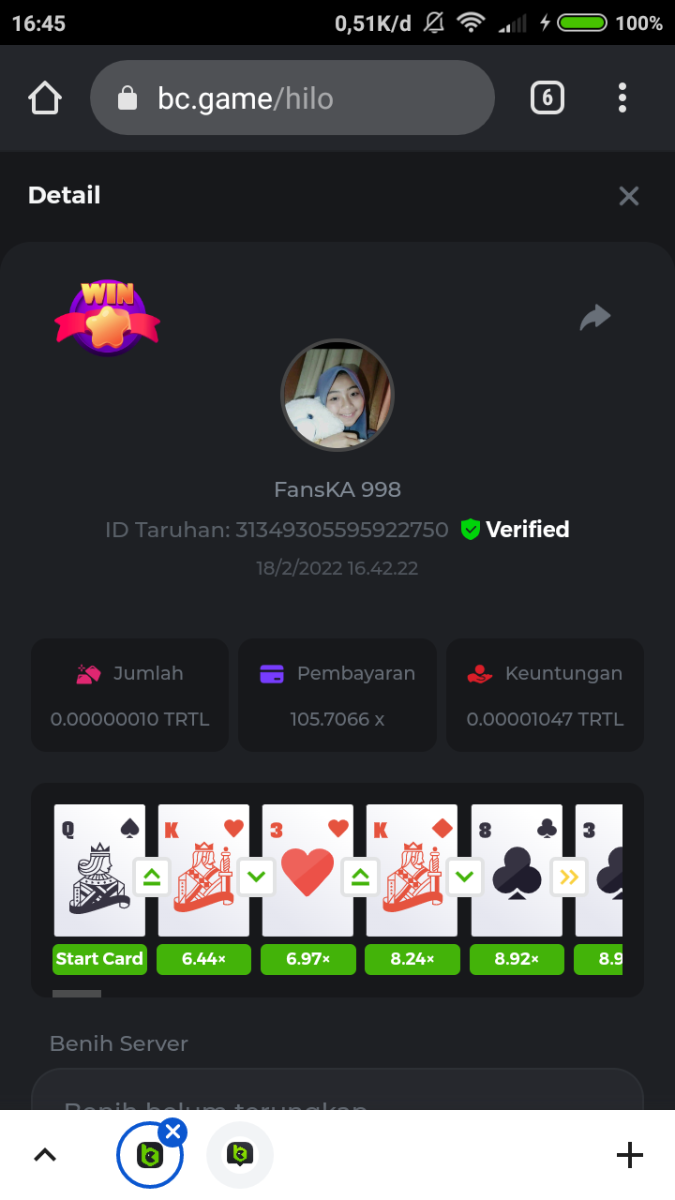Open FansKA 998's profile avatar
The image size is (675, 1200).
coord(337,395)
